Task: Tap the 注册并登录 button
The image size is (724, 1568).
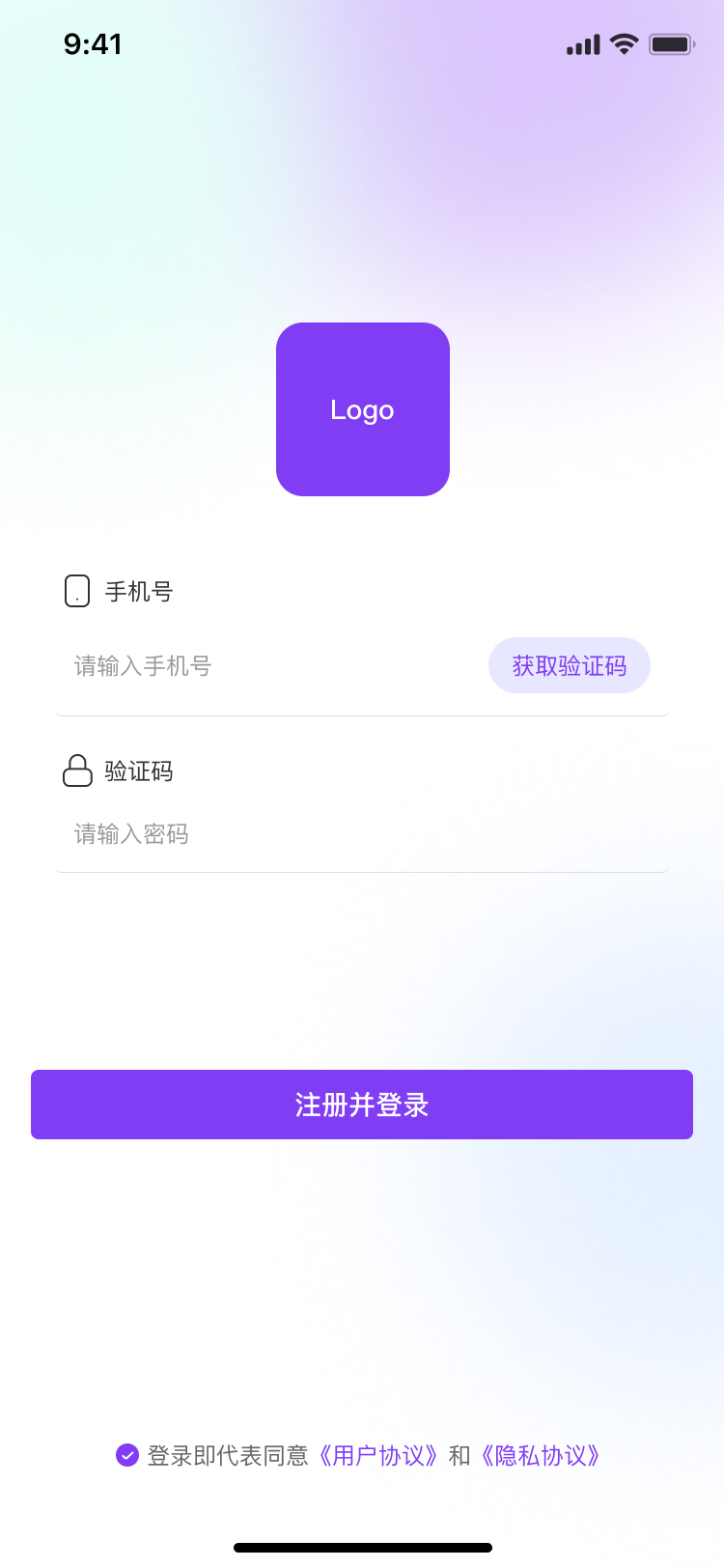Action: (362, 1105)
